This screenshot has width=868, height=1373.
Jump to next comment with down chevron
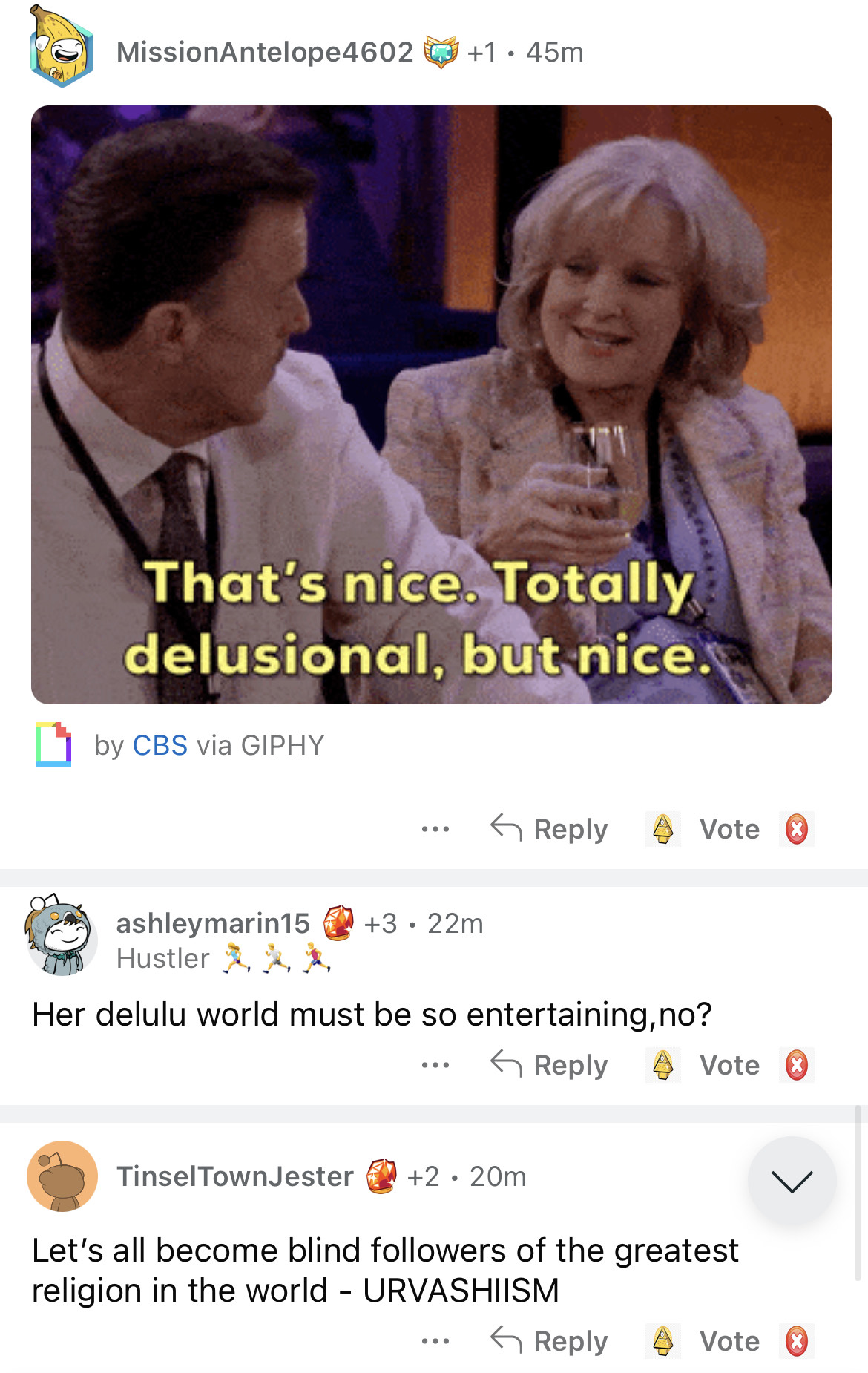(792, 1181)
